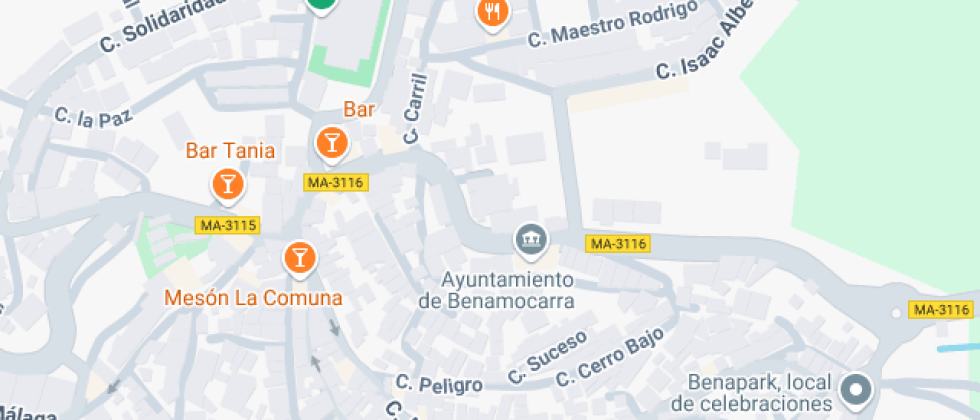Image resolution: width=980 pixels, height=420 pixels.
Task: Open the Benapark celebrations venue pin
Action: point(856,389)
